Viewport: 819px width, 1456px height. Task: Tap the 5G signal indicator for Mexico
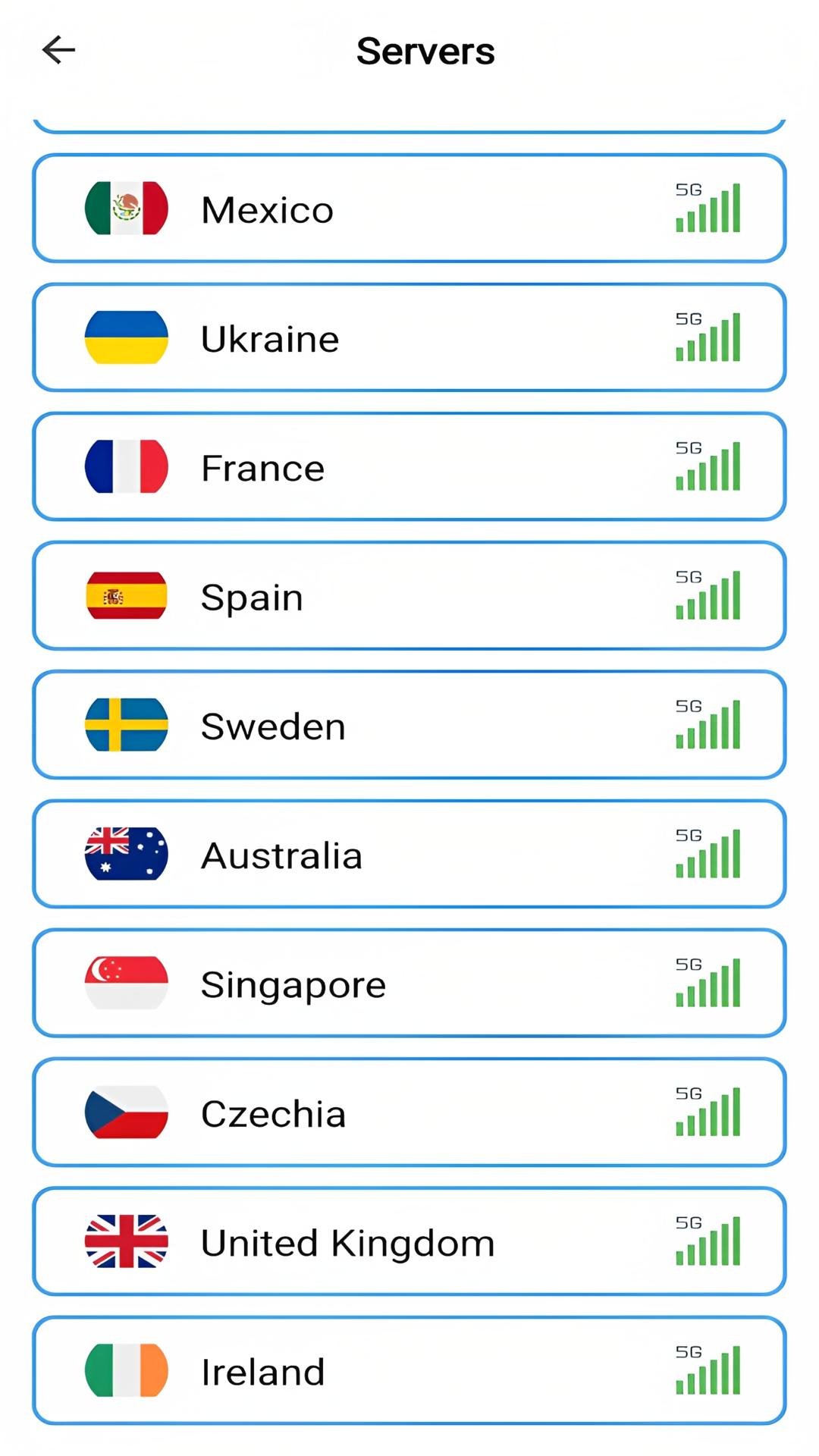[708, 207]
